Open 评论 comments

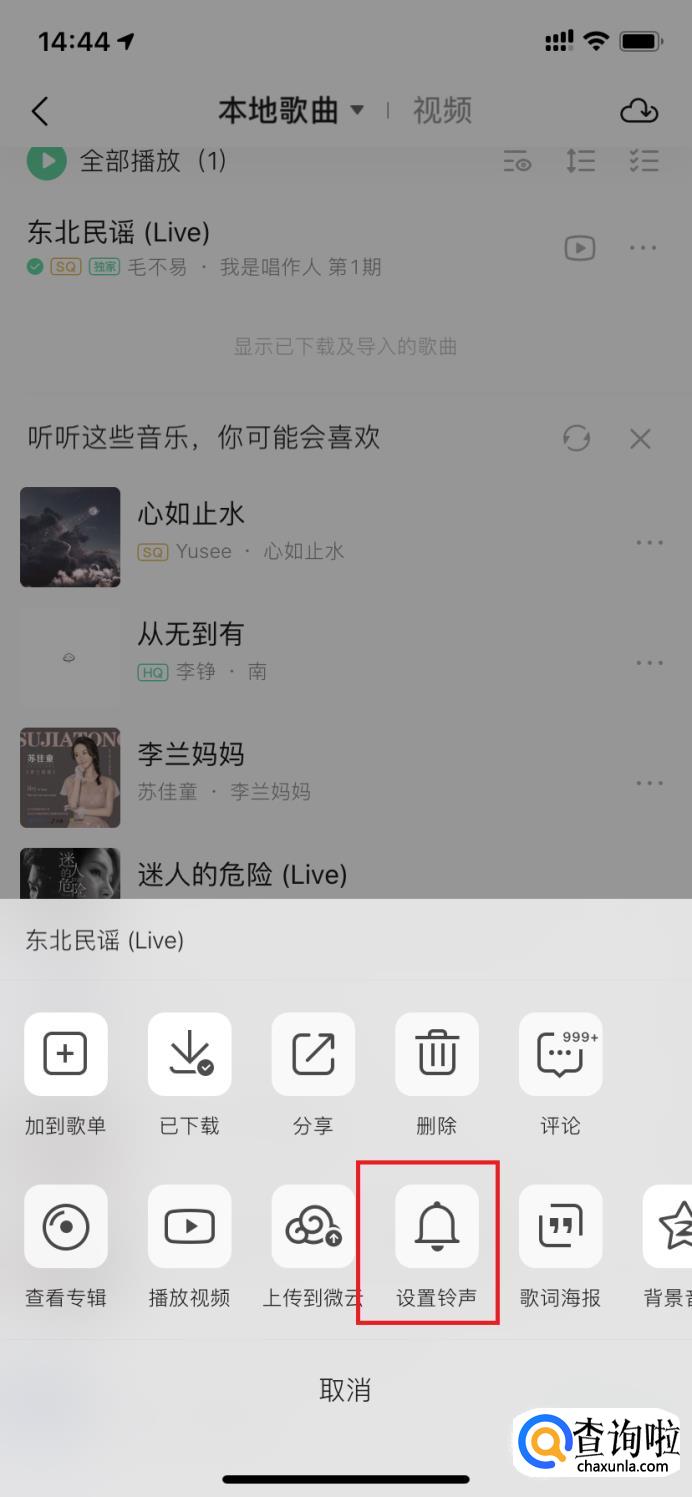[560, 1054]
